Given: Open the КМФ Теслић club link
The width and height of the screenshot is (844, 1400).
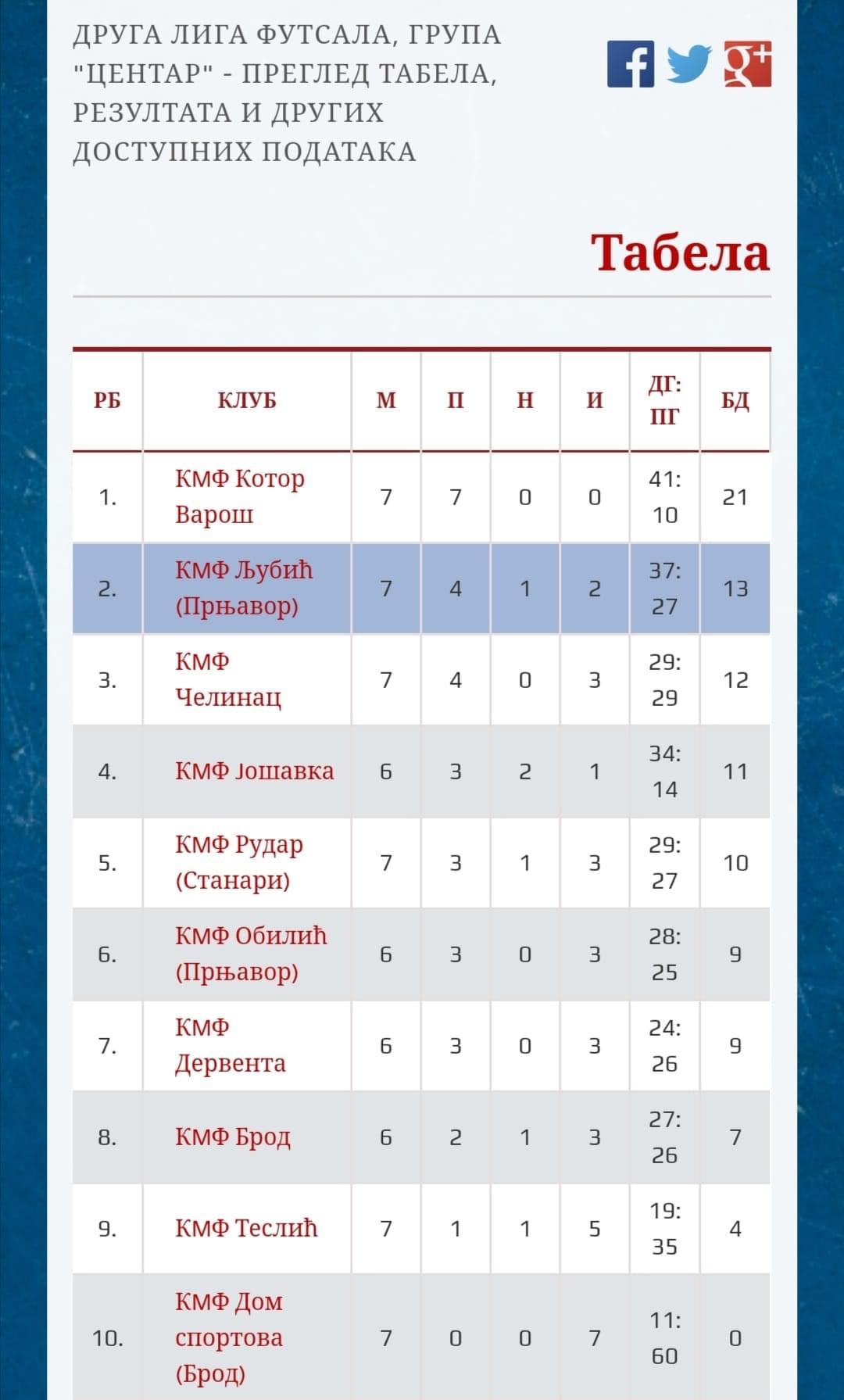Looking at the screenshot, I should tap(246, 1228).
